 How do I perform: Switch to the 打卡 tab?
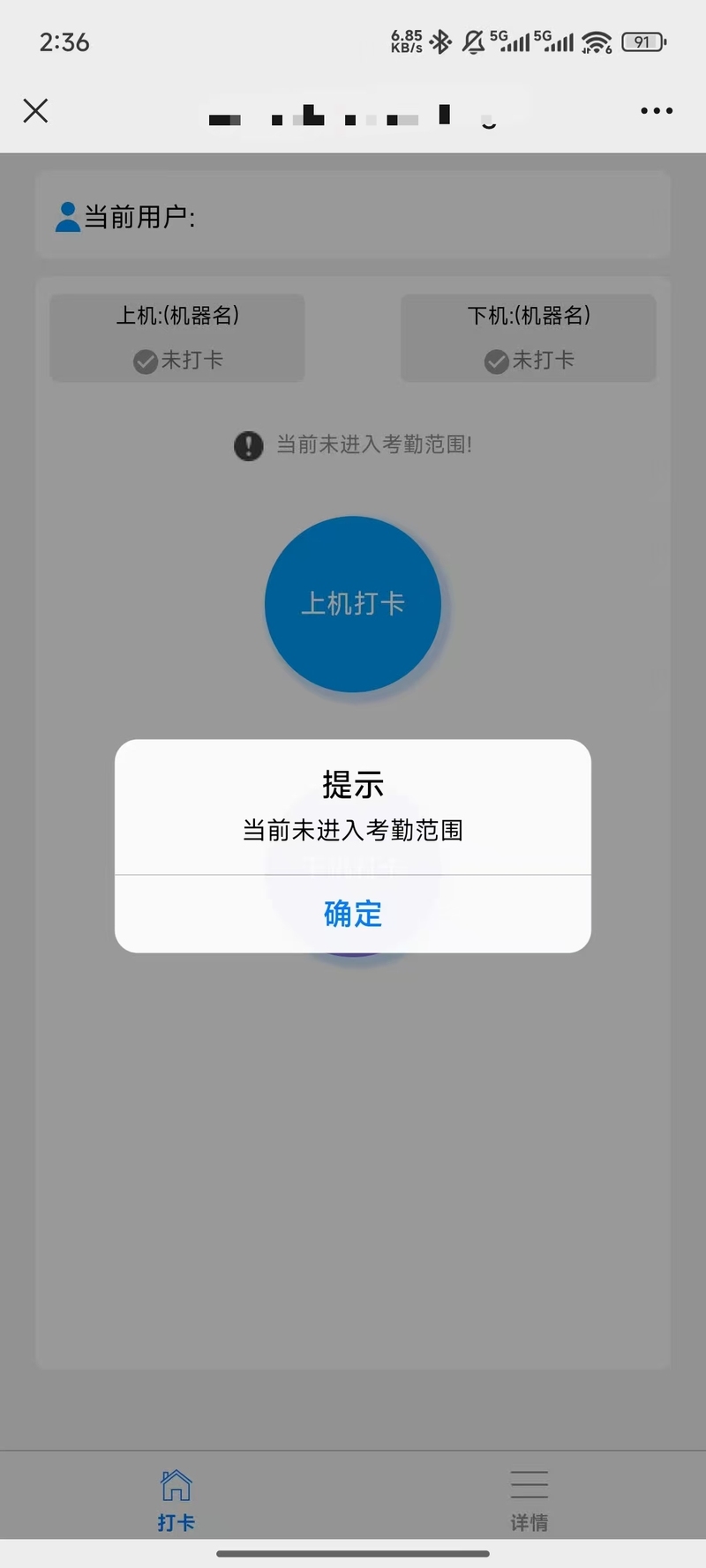point(176,1499)
